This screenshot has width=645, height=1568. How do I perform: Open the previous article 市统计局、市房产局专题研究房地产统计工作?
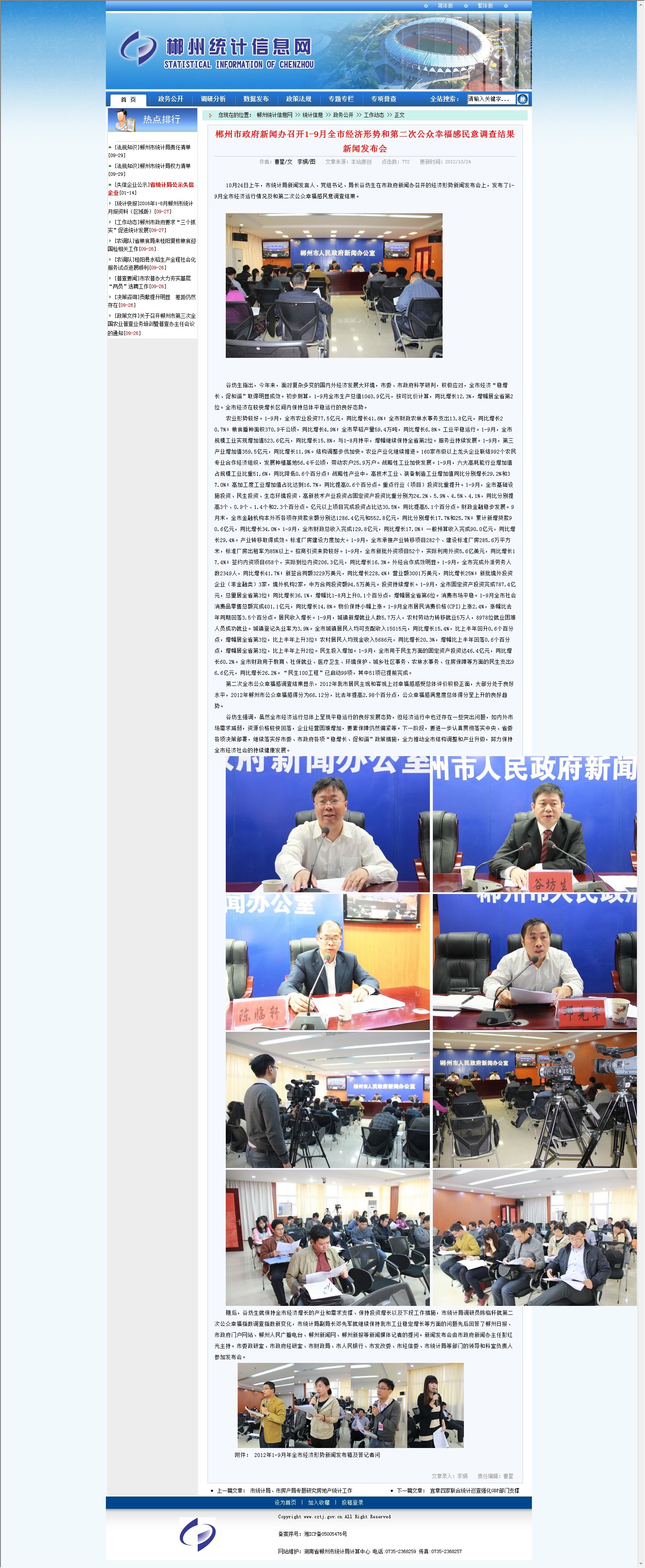[x=301, y=1491]
